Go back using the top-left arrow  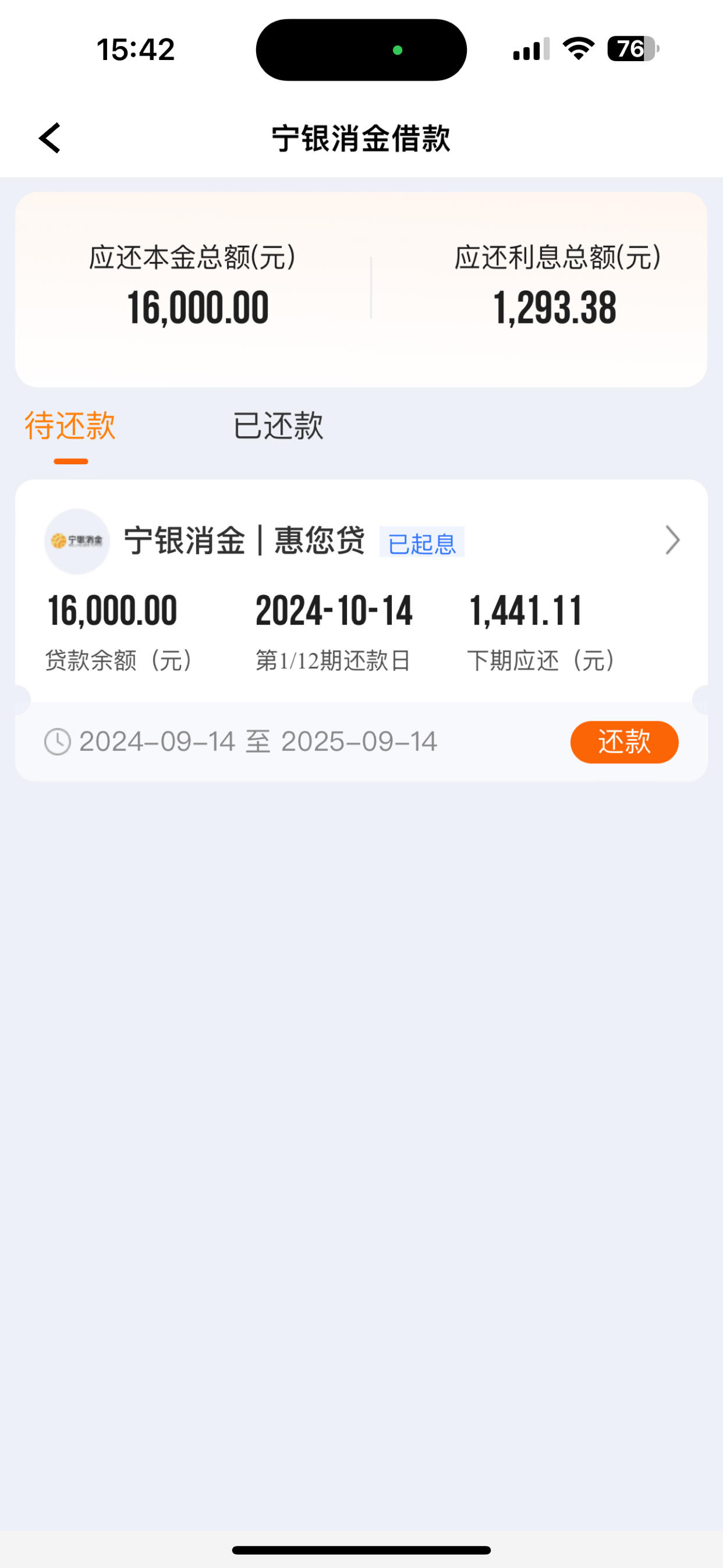(x=50, y=138)
